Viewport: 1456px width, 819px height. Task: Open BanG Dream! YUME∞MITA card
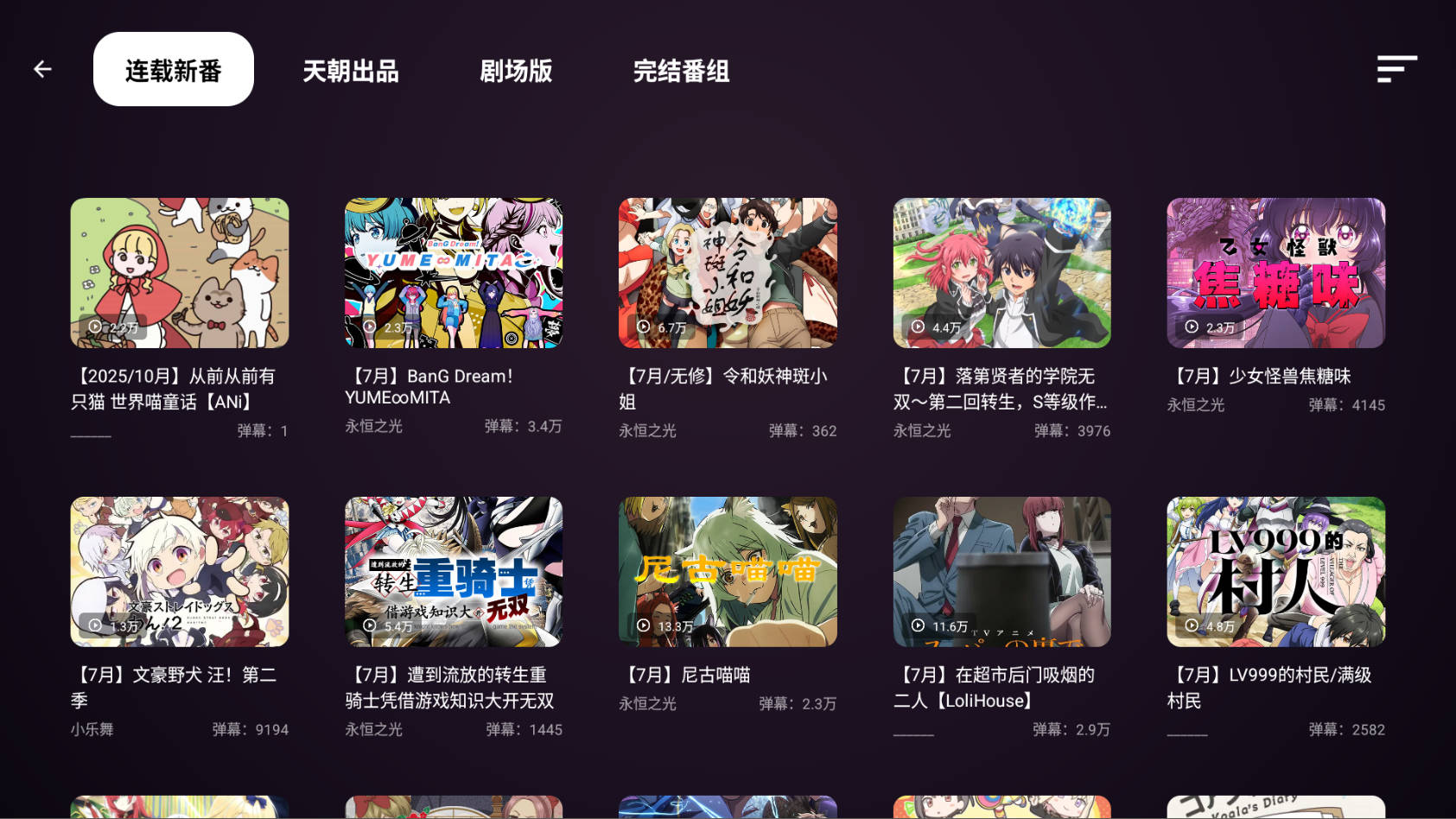pyautogui.click(x=454, y=316)
